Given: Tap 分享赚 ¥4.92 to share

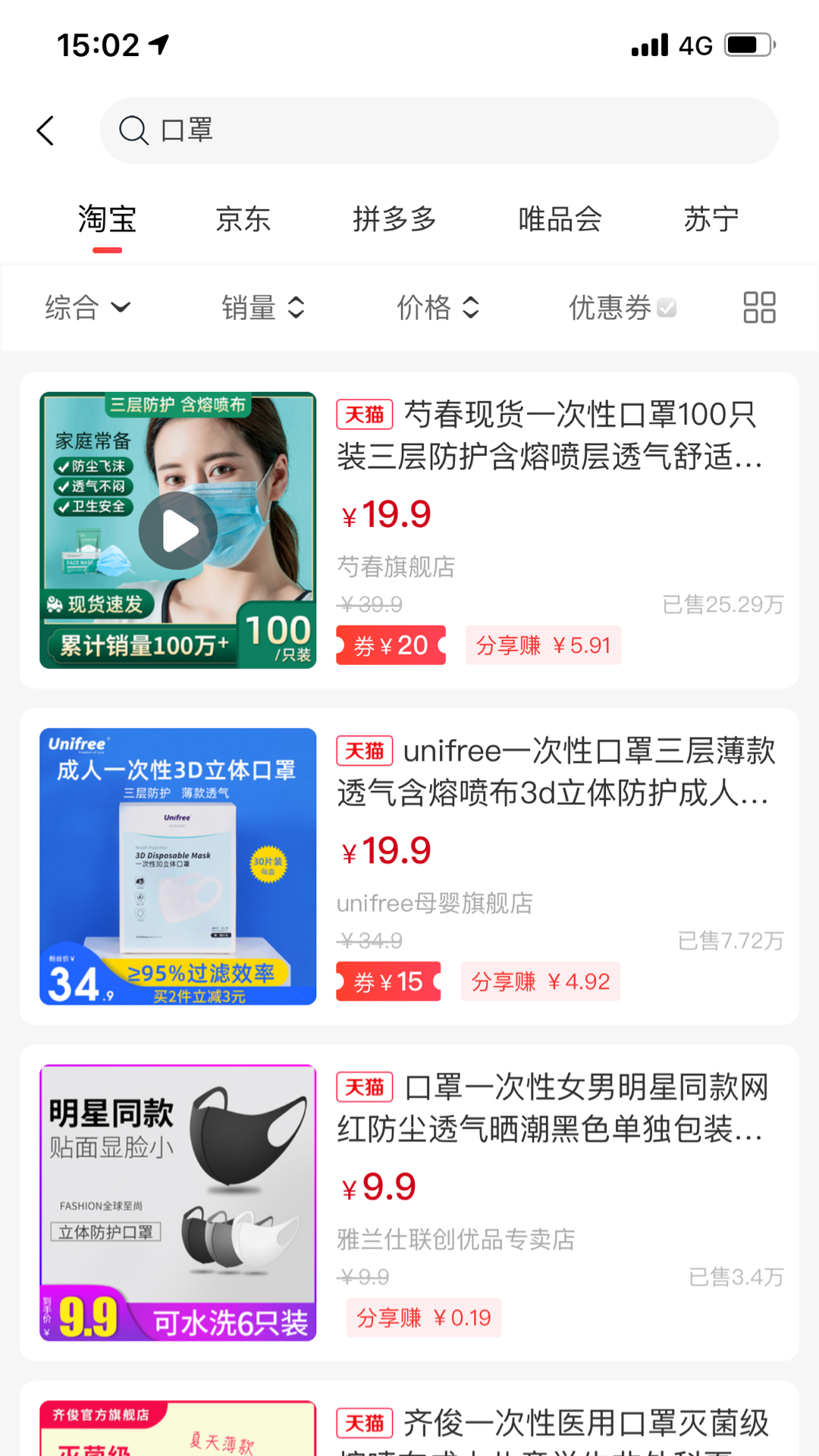Looking at the screenshot, I should tap(540, 982).
